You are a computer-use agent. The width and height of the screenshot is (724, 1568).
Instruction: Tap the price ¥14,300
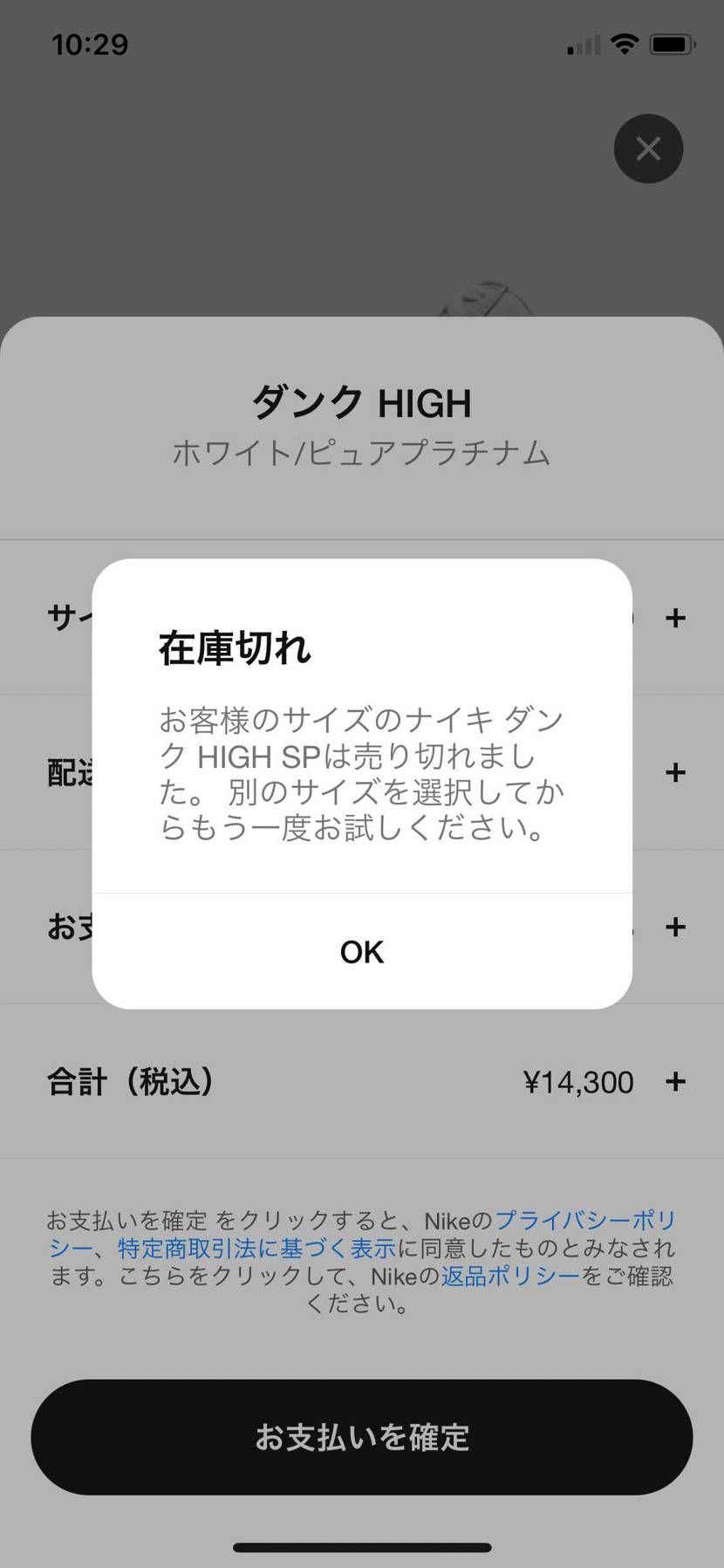578,1082
